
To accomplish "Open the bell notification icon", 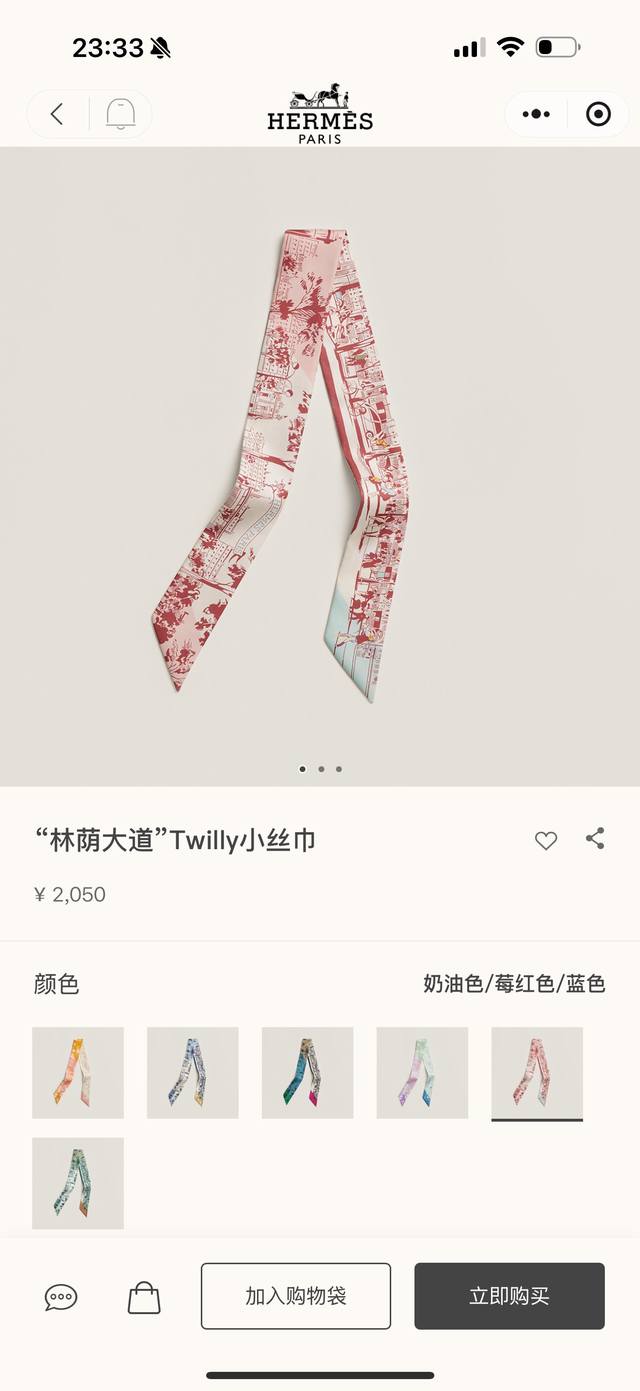I will coord(121,114).
